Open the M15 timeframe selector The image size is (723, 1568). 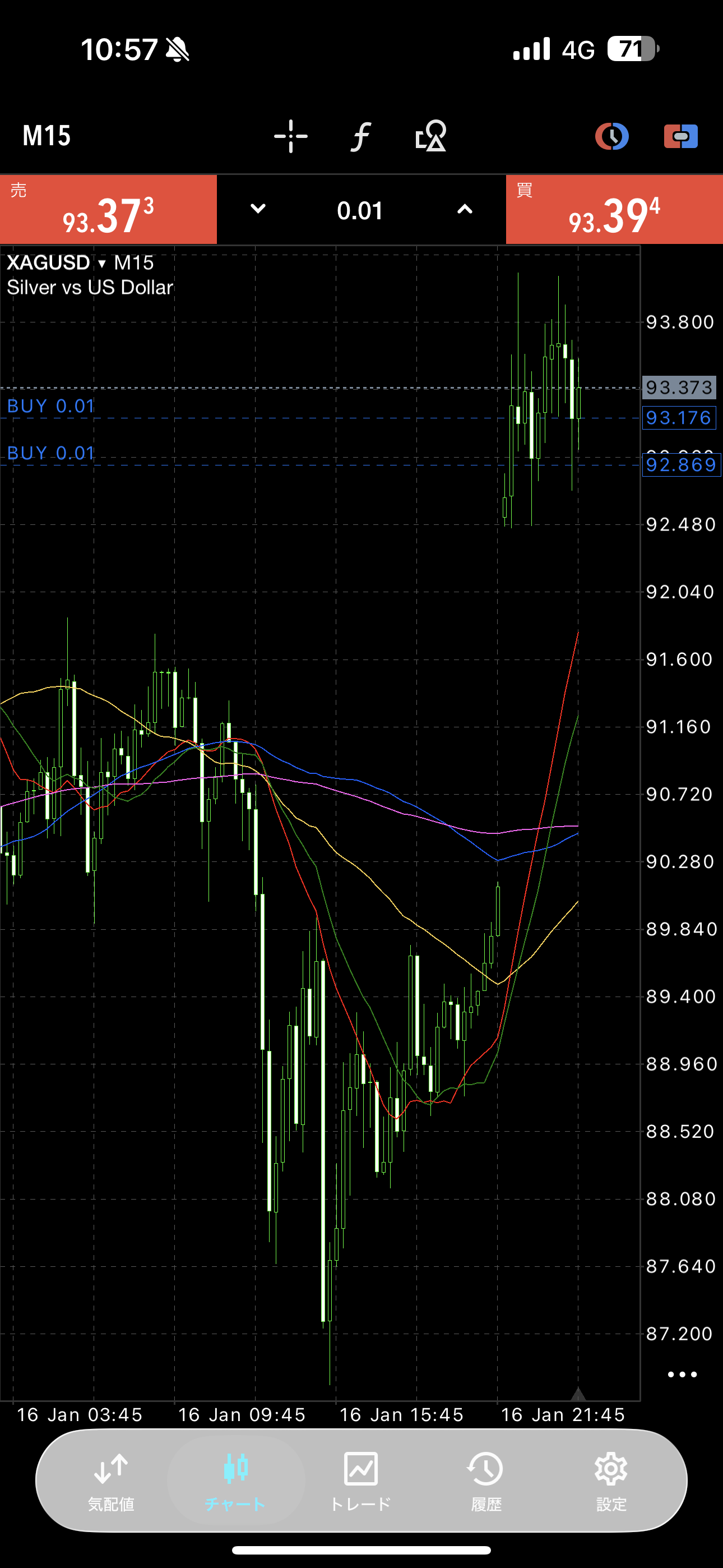coord(47,136)
